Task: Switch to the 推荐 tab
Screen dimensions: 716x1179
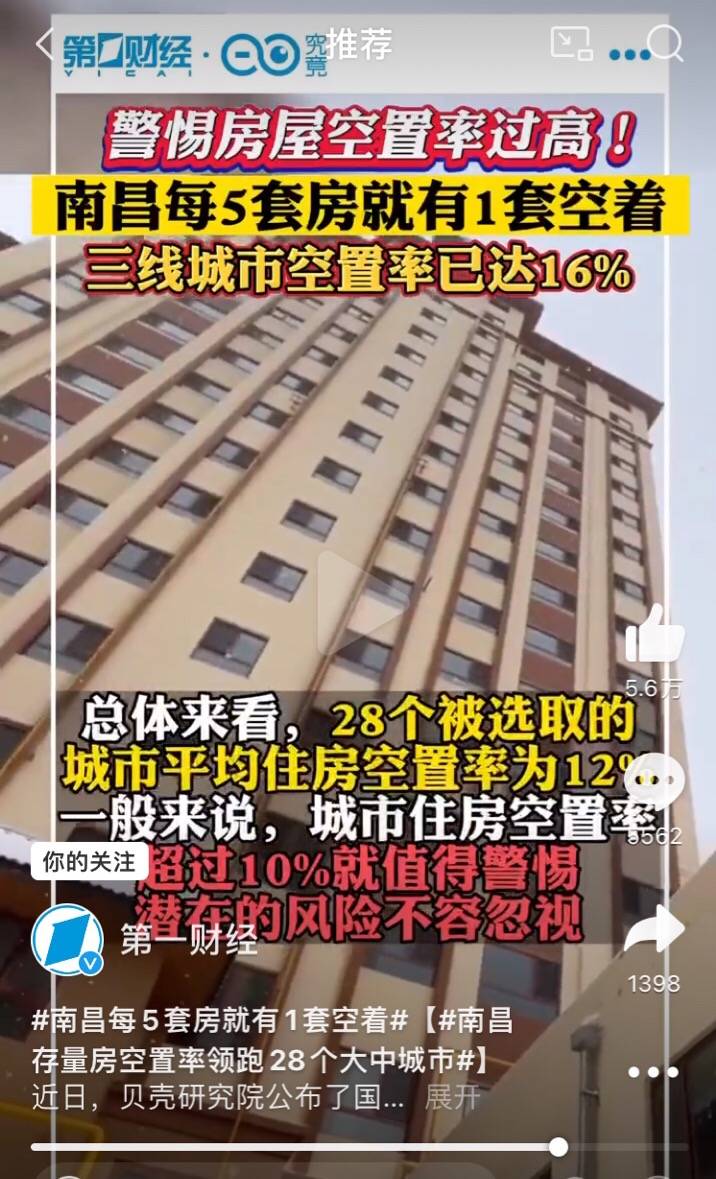Action: coord(358,43)
